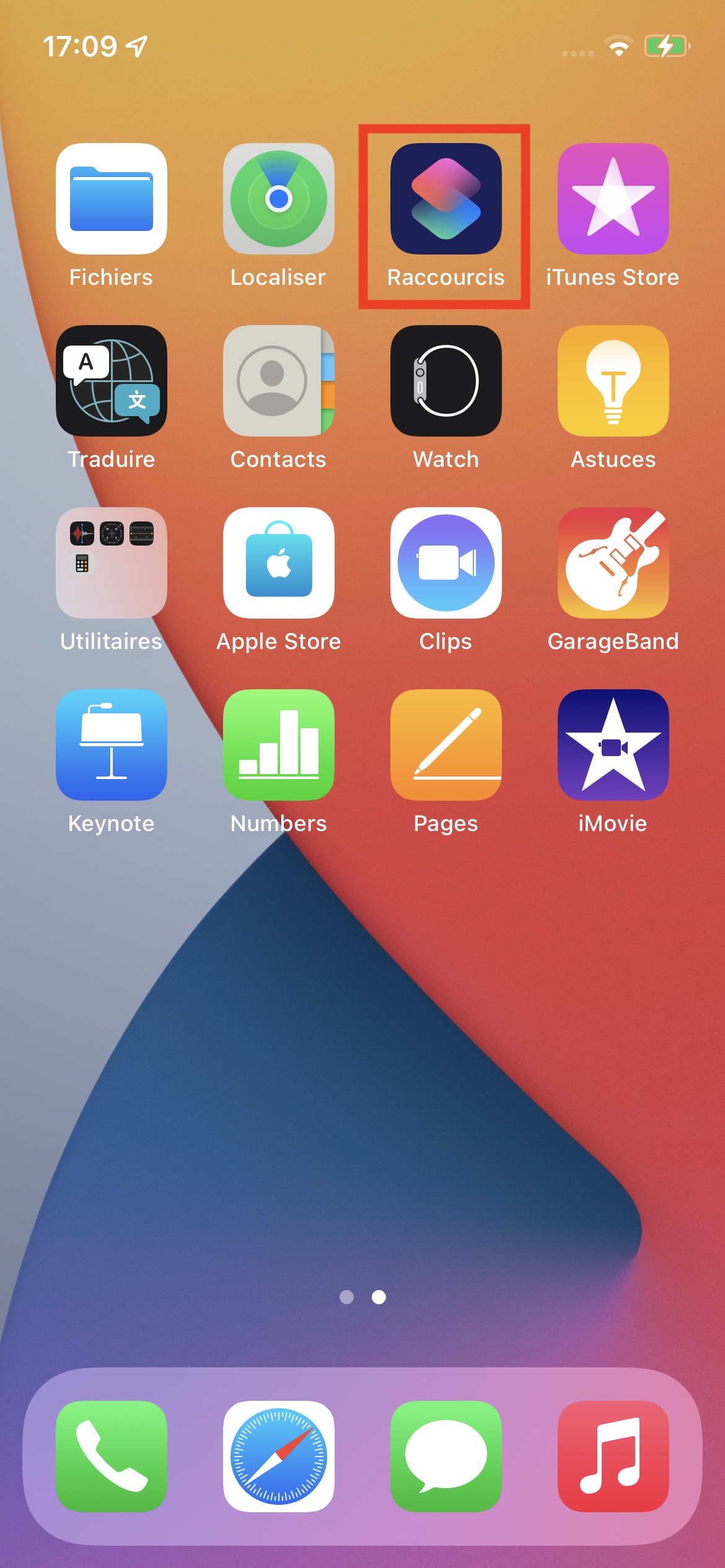Launch the Pages app
Viewport: 725px width, 1568px height.
tap(446, 745)
